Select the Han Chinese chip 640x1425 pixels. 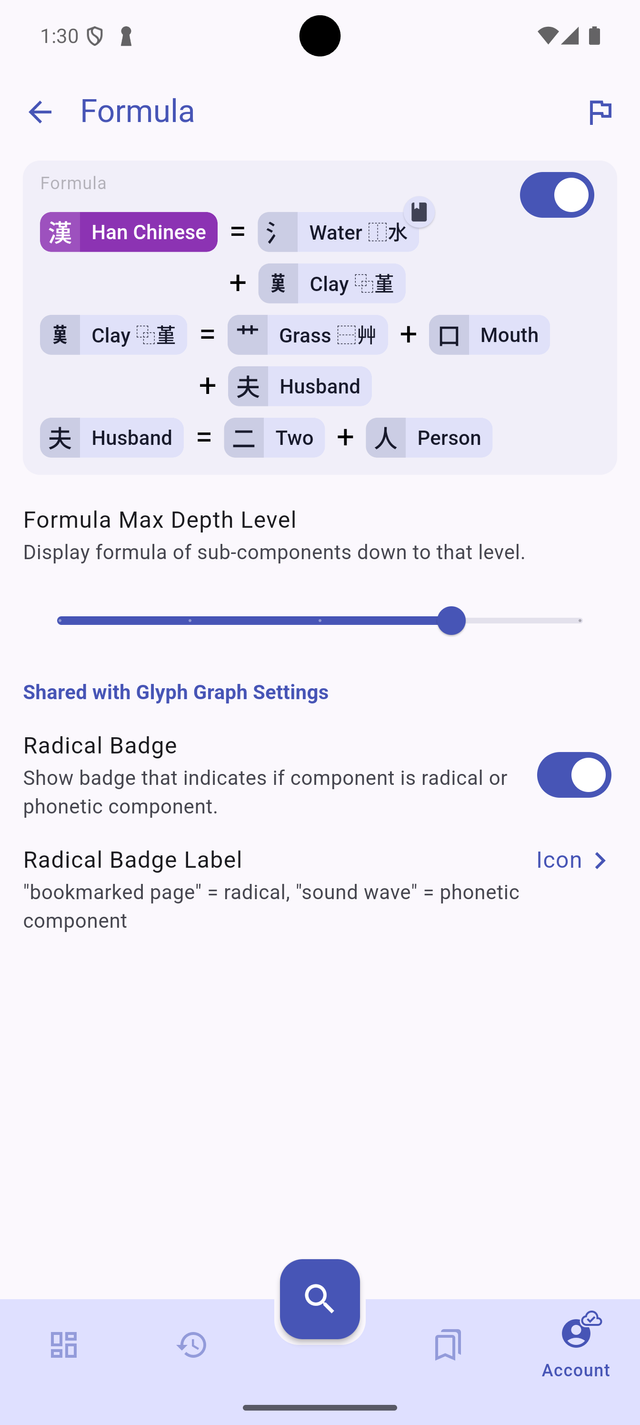pos(129,232)
